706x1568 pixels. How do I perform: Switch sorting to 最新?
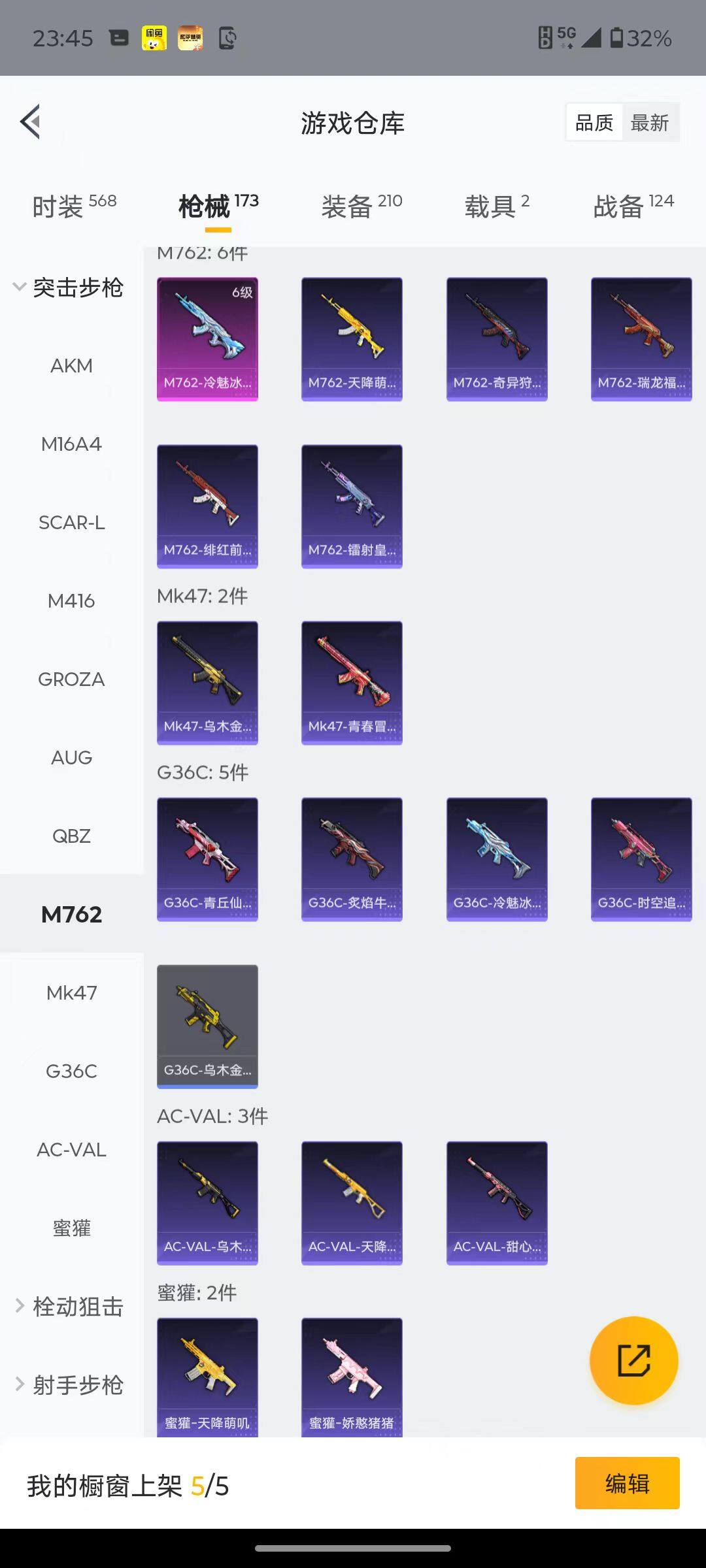tap(649, 123)
